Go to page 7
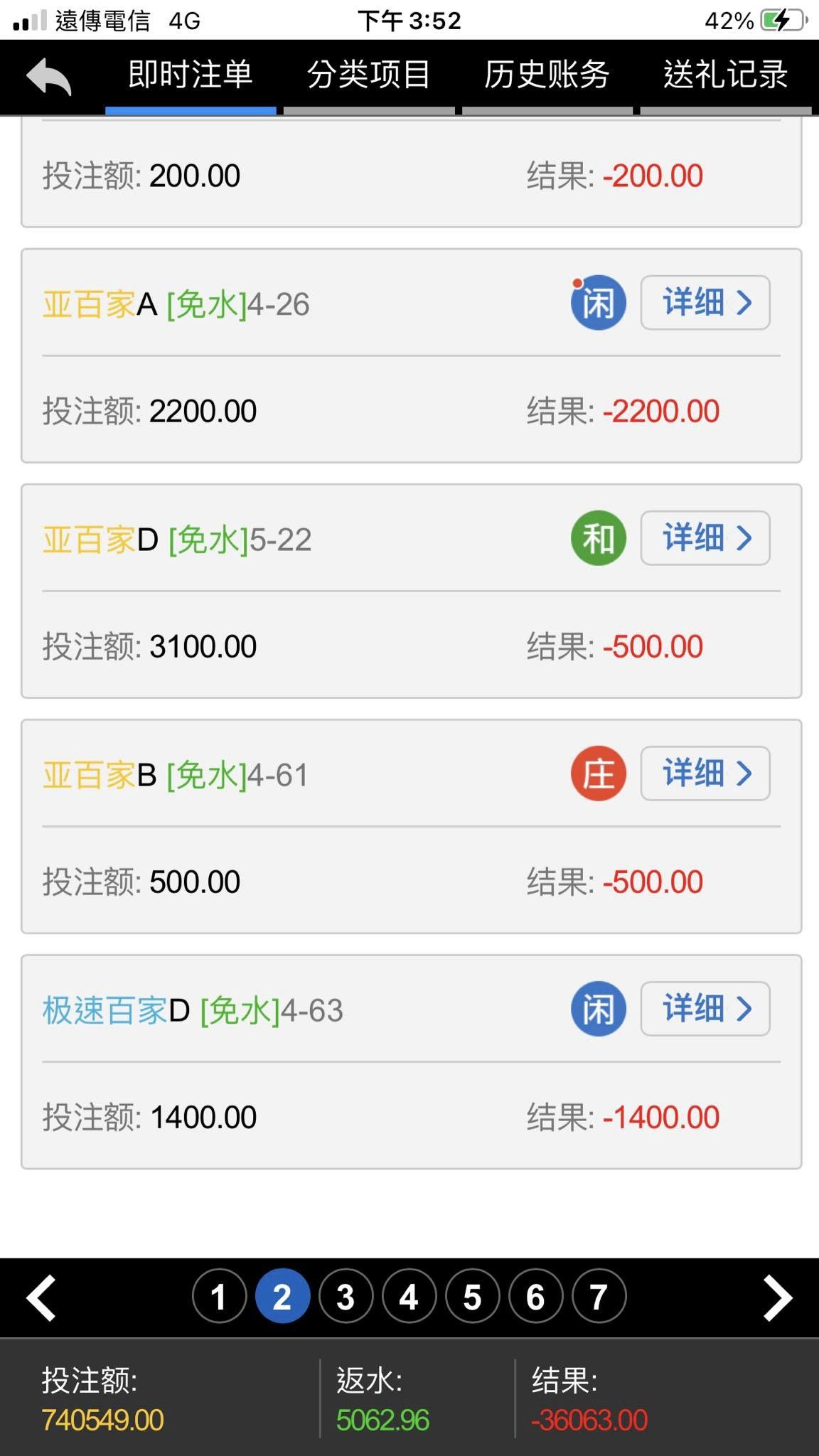 (599, 1296)
